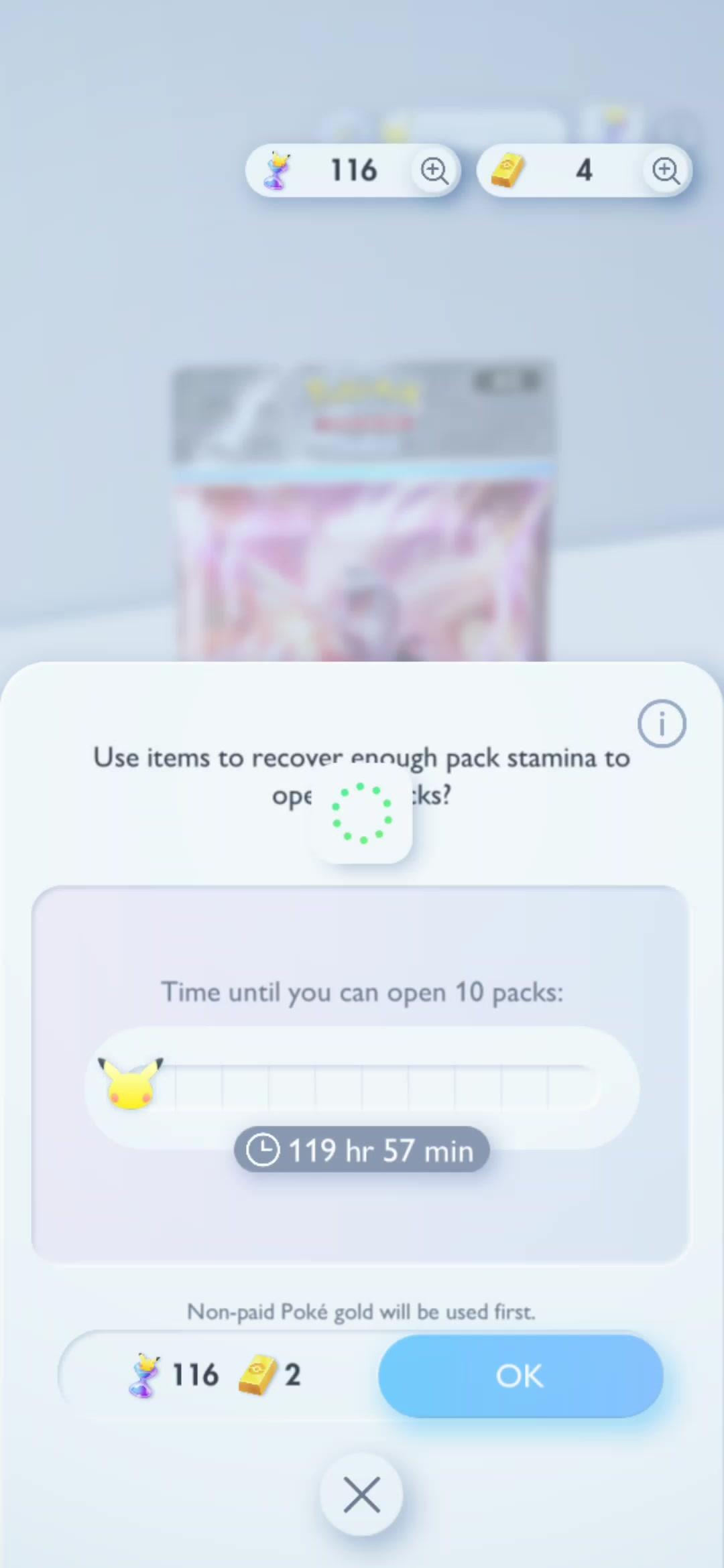Close the stamina recovery dialog
This screenshot has height=1568, width=724.
pyautogui.click(x=362, y=1494)
